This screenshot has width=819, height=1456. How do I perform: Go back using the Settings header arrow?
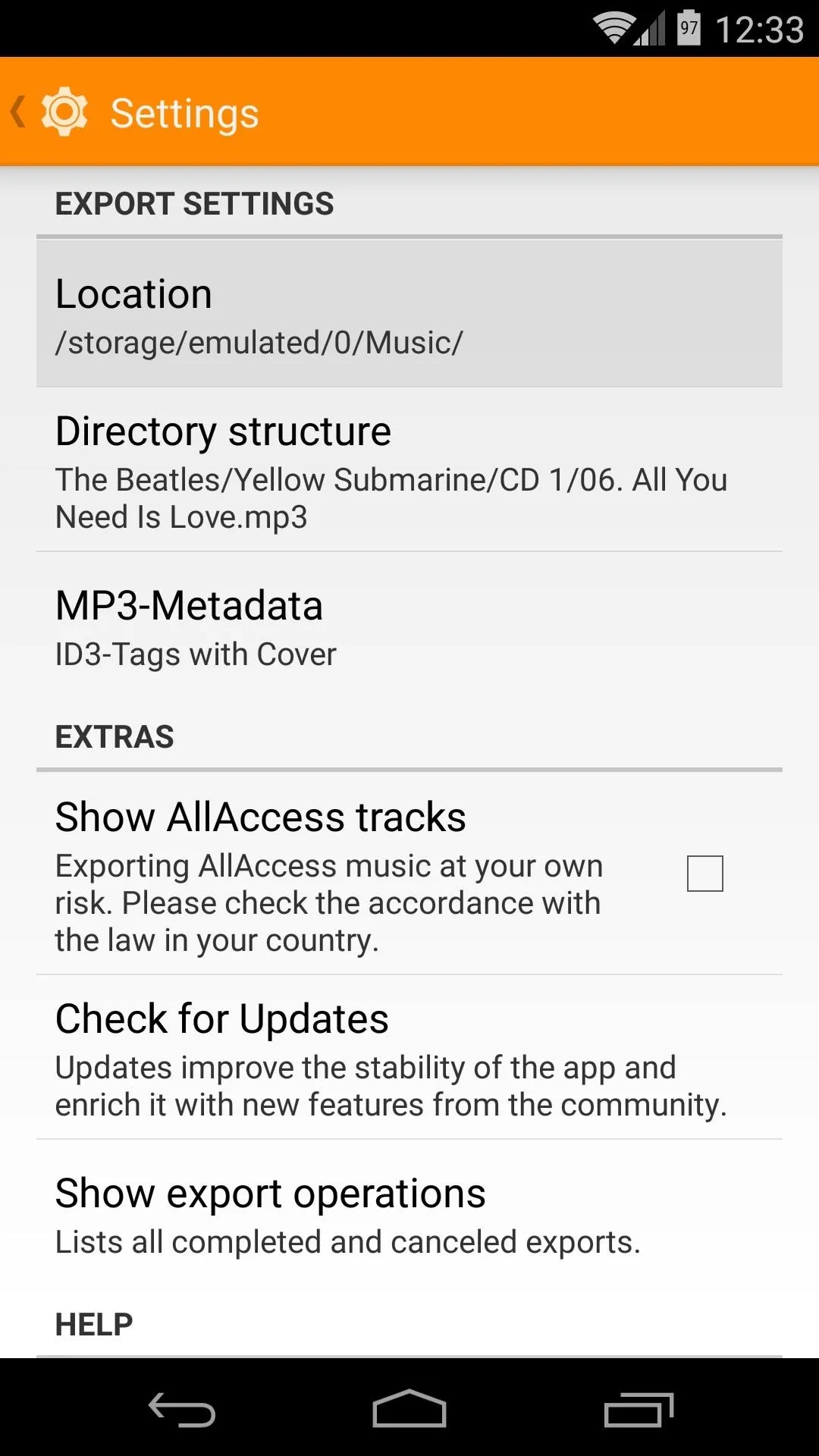point(18,112)
